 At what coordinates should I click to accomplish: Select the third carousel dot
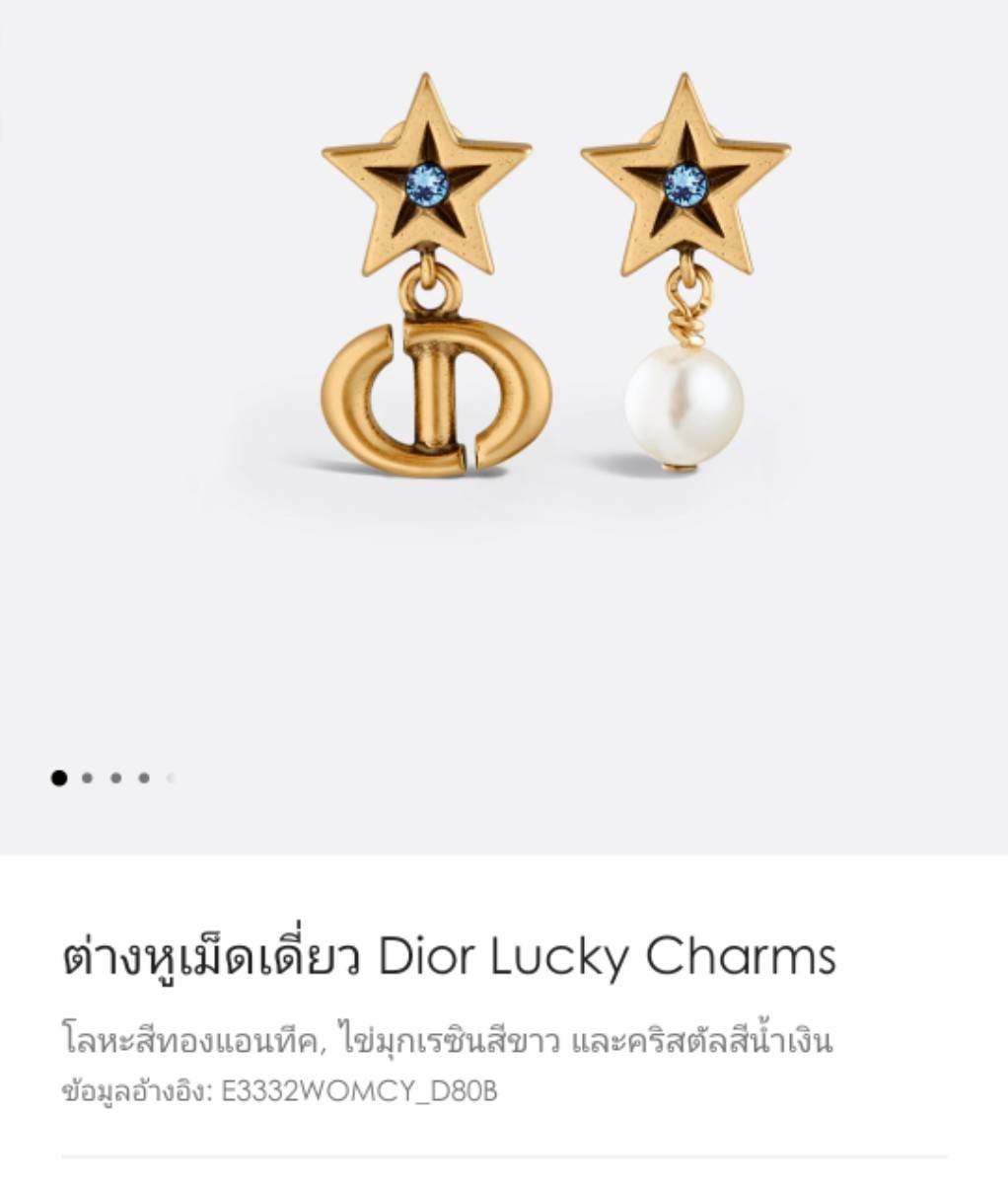(x=115, y=778)
